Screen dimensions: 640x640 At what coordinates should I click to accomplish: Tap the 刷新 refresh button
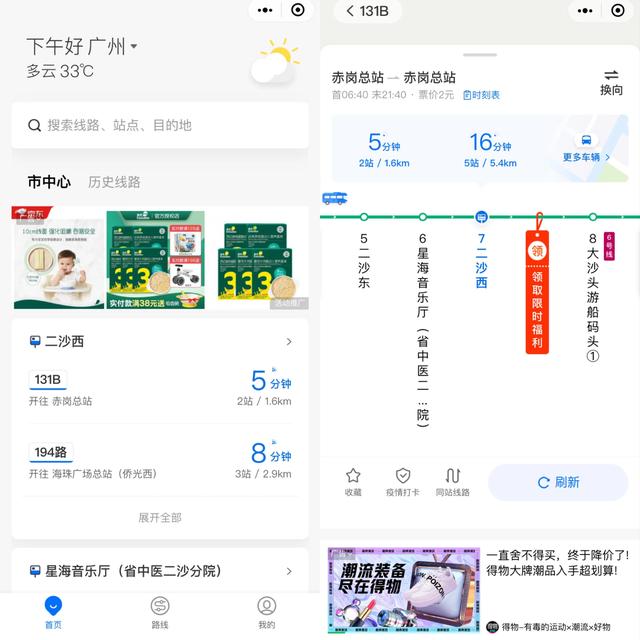click(558, 482)
